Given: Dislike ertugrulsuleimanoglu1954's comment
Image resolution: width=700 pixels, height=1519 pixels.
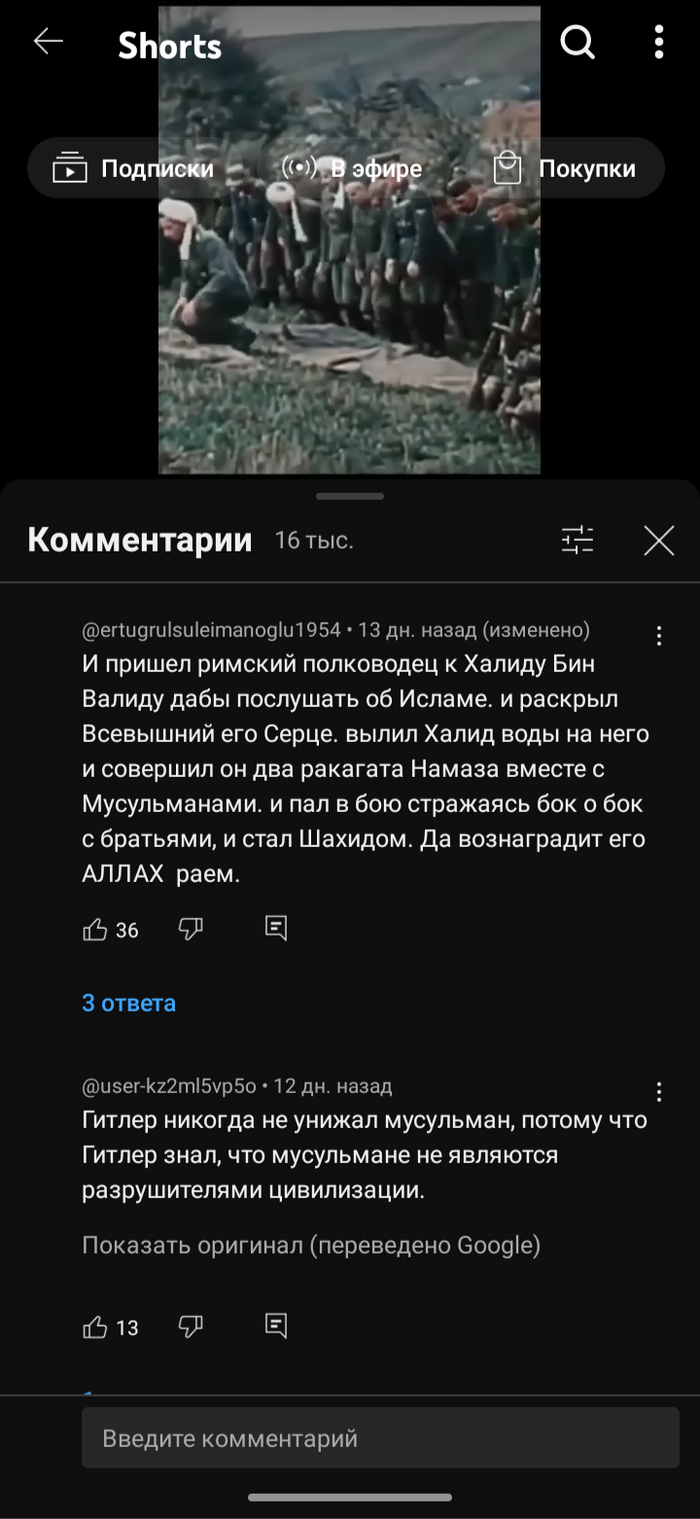Looking at the screenshot, I should 190,928.
